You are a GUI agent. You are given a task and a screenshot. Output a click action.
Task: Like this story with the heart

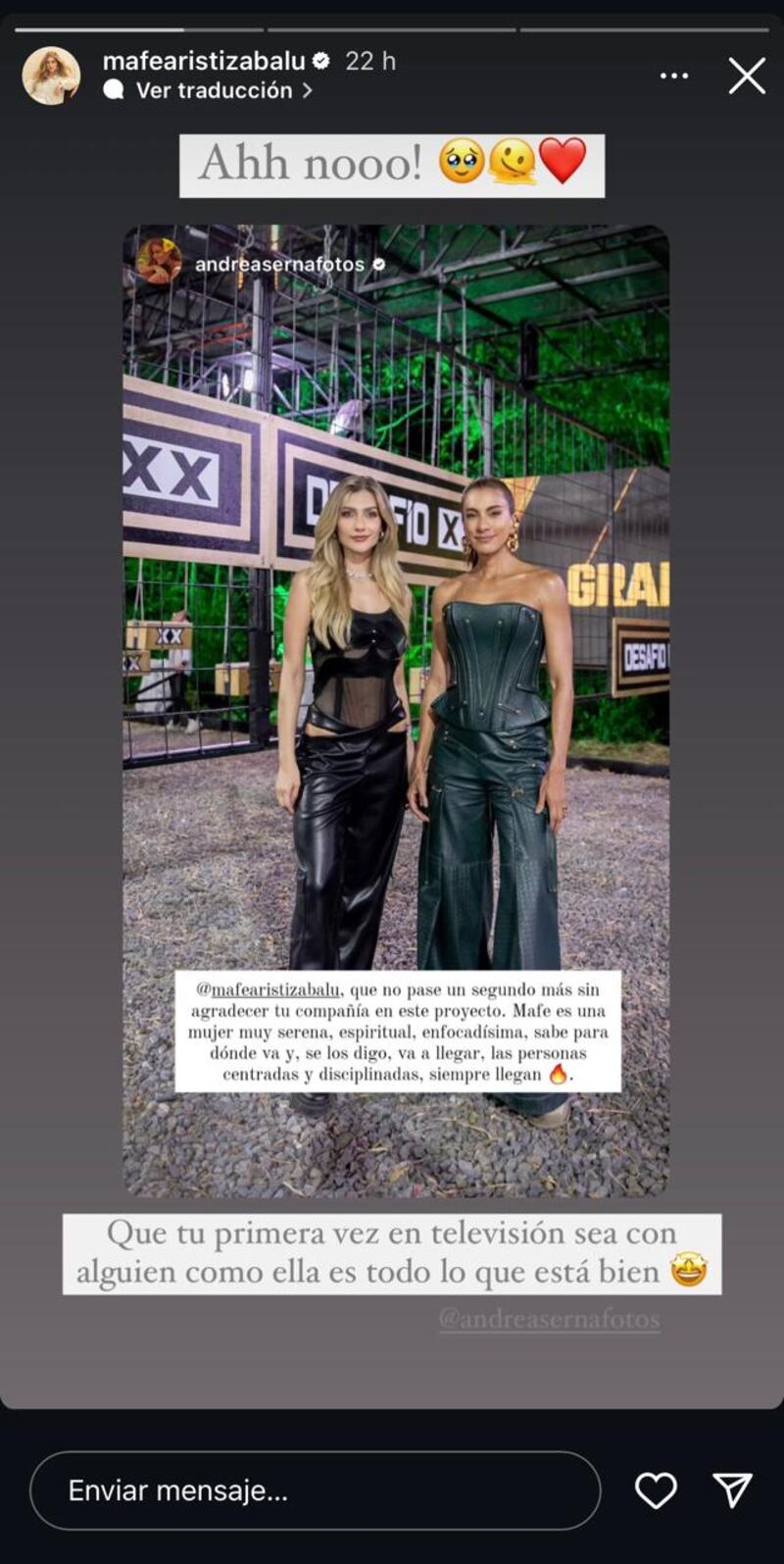pyautogui.click(x=656, y=1490)
